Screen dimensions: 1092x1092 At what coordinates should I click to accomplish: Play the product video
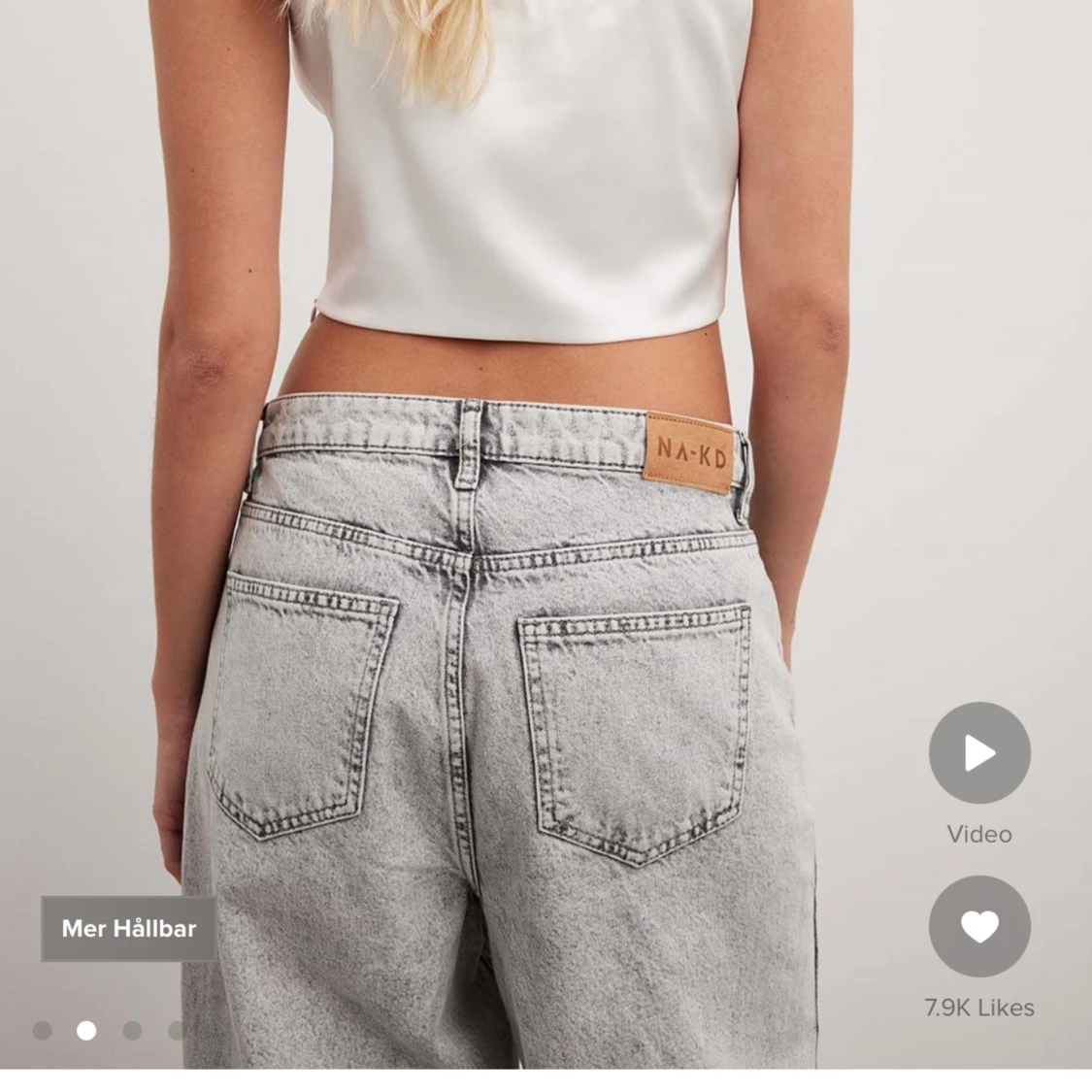click(978, 753)
